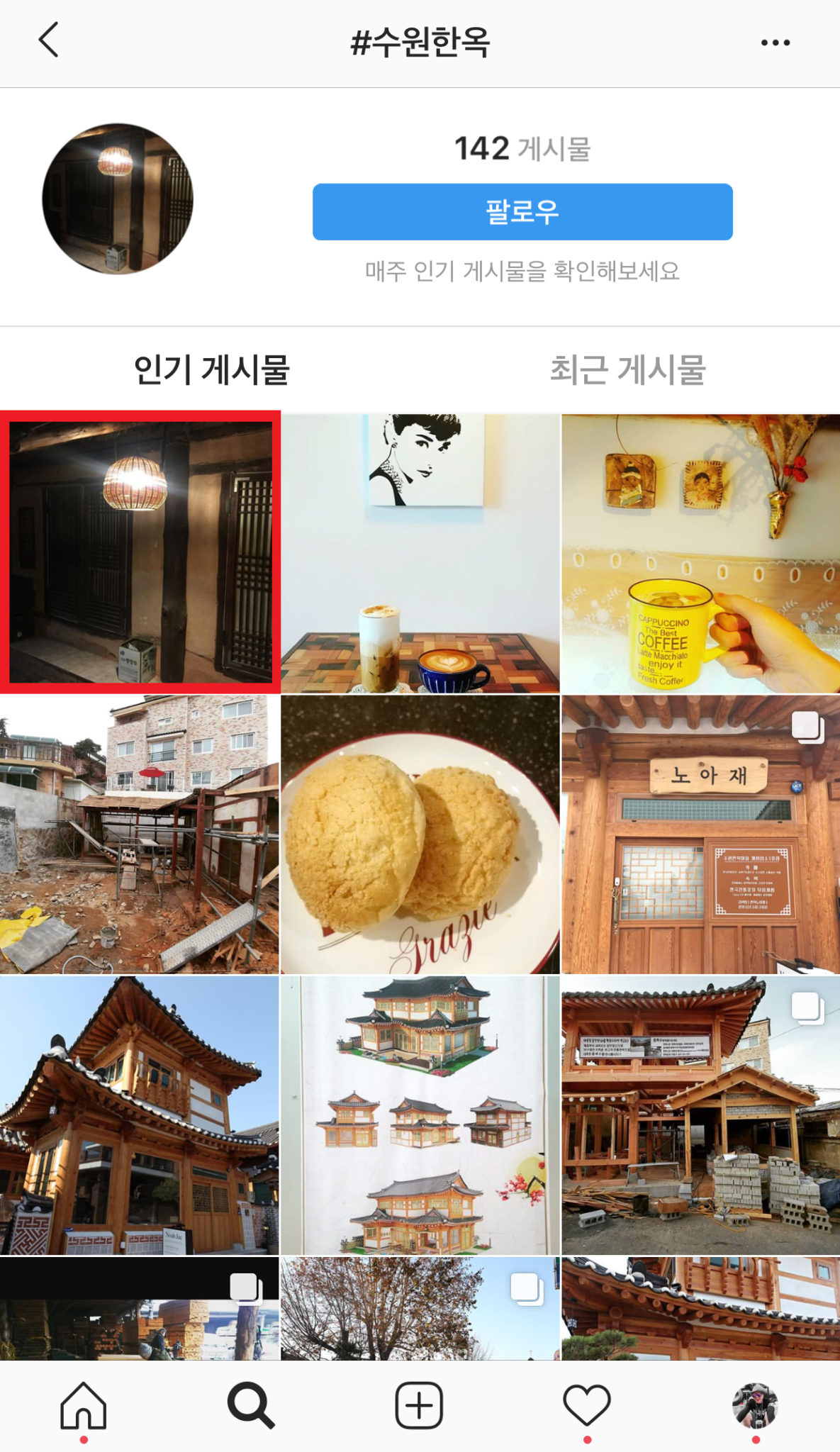The height and width of the screenshot is (1452, 840).
Task: Open the yellow cappuccino mug post
Action: point(700,554)
